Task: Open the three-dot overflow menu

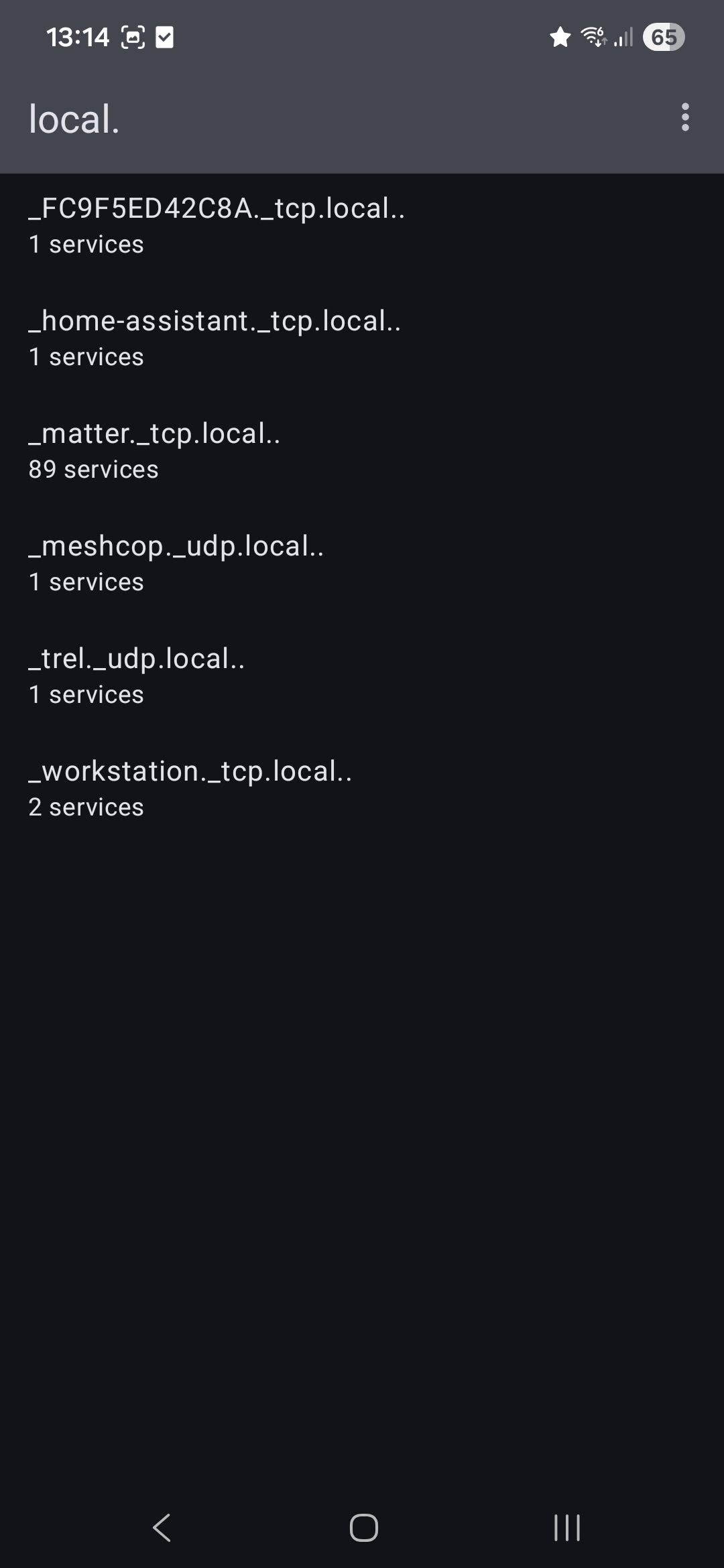Action: (684, 117)
